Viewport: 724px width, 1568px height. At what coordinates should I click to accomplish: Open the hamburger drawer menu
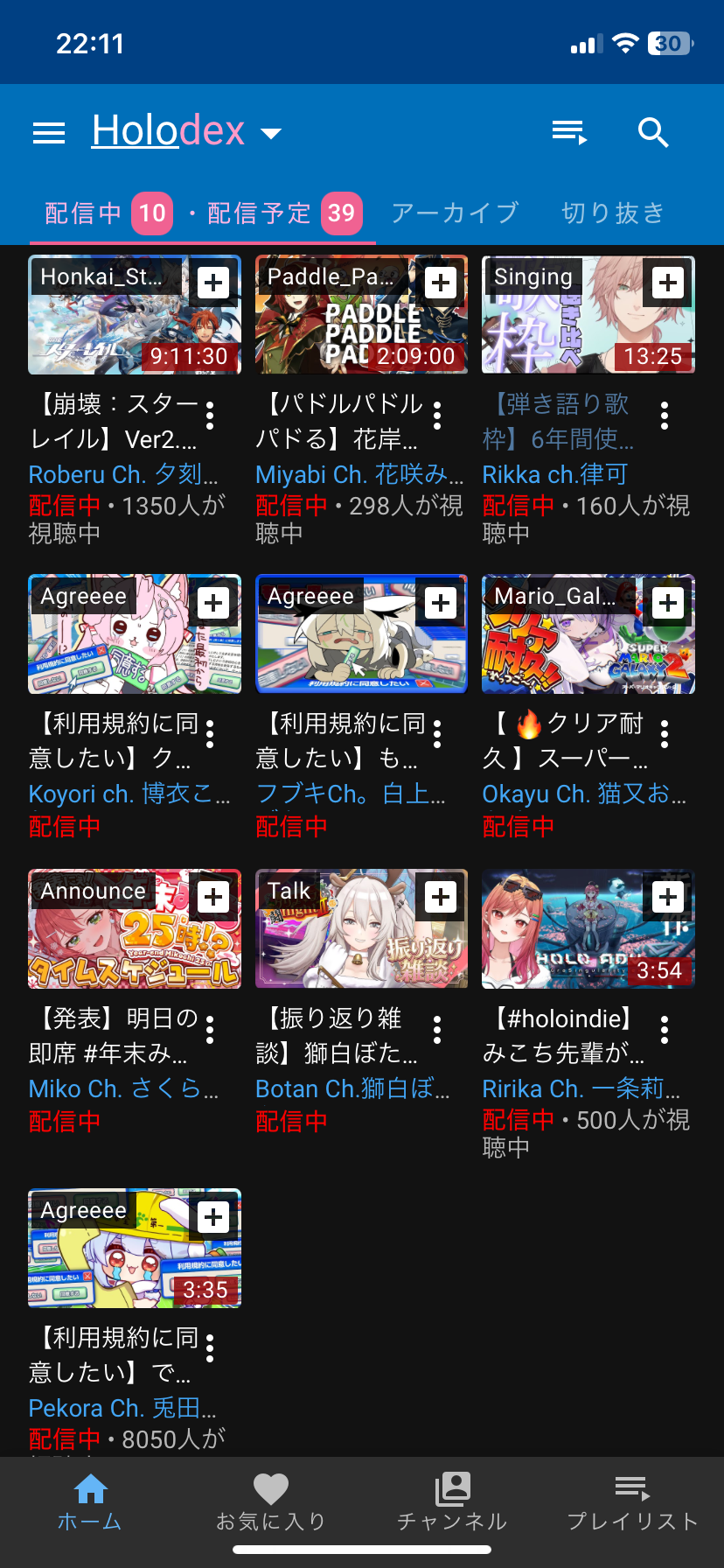(49, 133)
